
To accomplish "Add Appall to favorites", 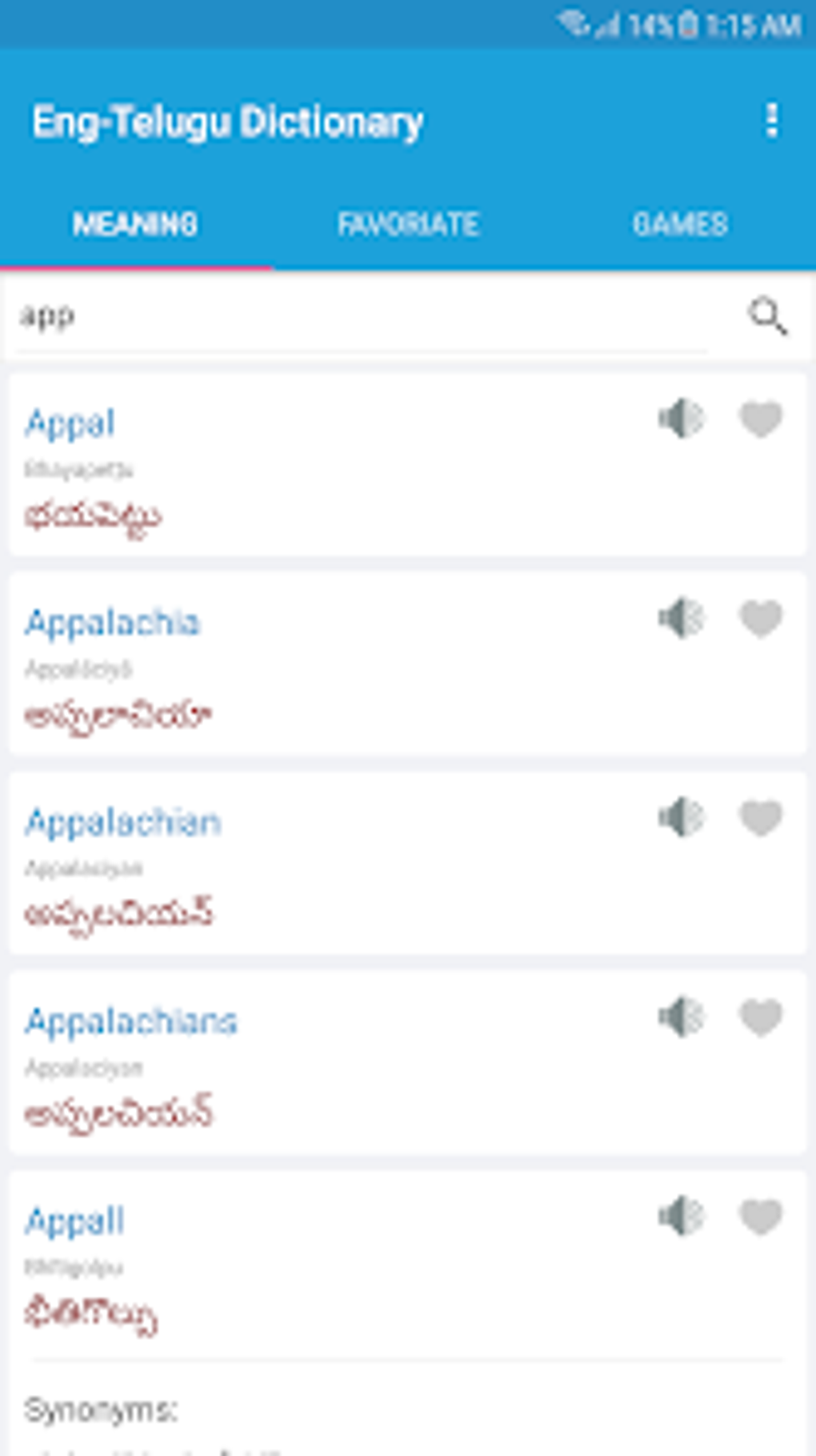I will coord(761,1217).
